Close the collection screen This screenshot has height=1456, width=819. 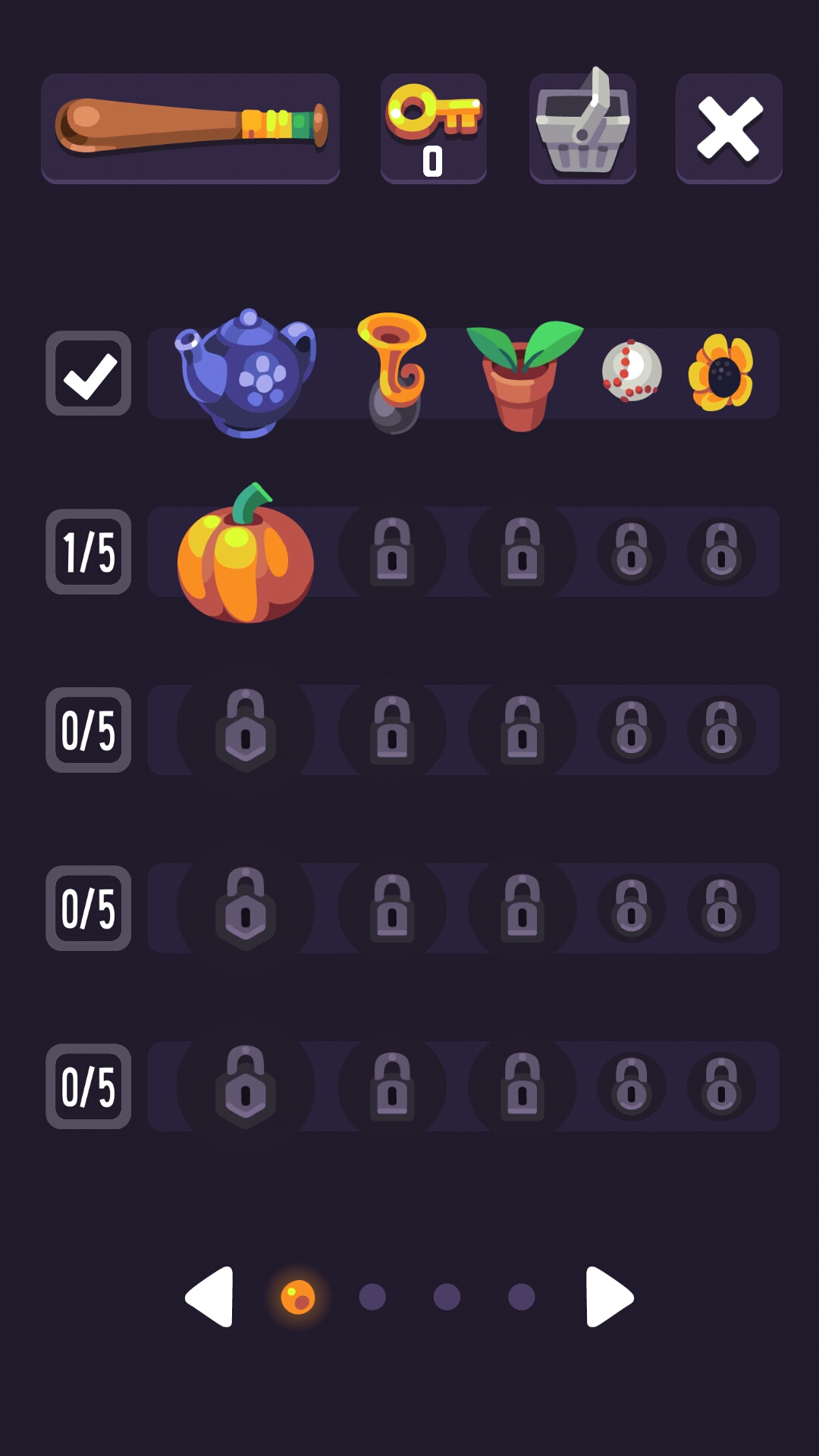729,127
